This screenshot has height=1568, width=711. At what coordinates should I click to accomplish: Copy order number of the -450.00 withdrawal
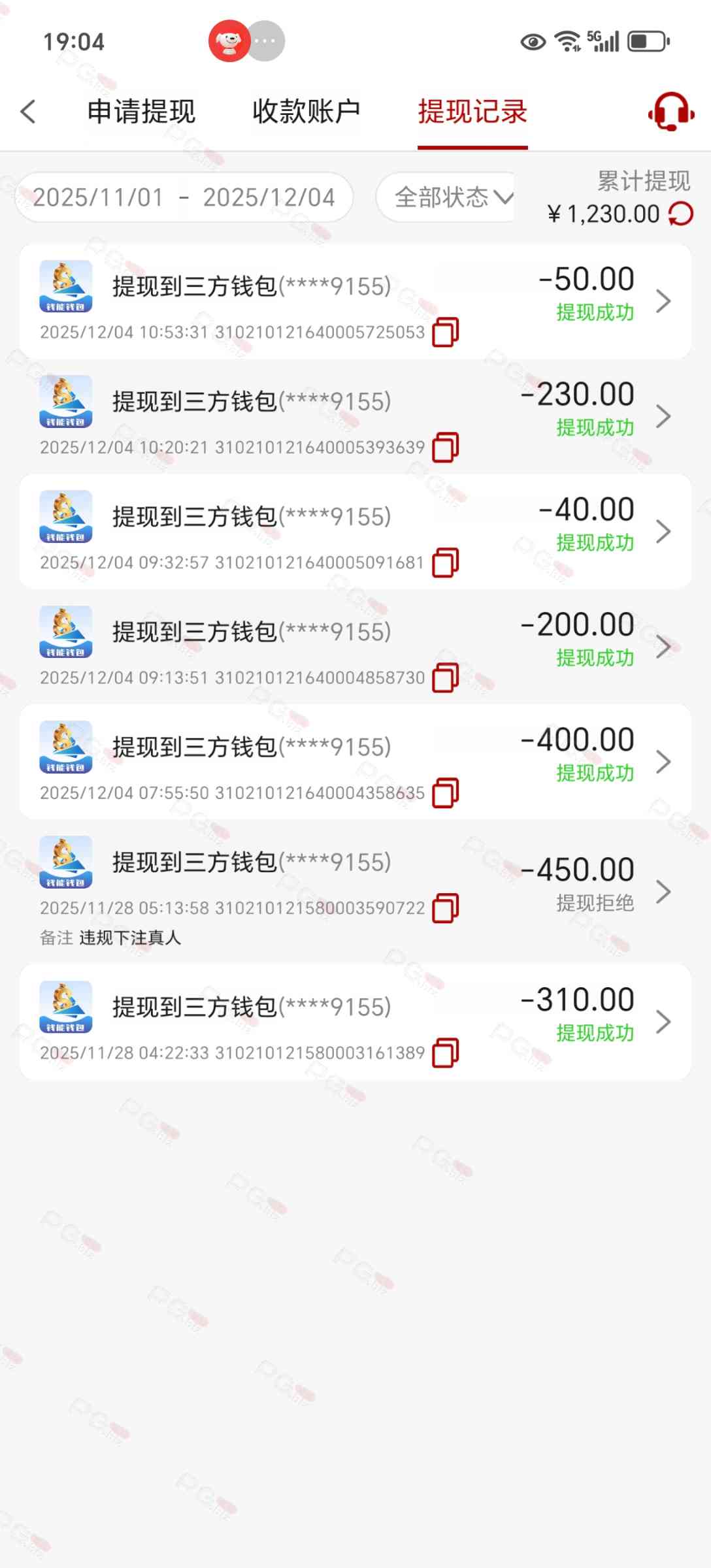446,908
